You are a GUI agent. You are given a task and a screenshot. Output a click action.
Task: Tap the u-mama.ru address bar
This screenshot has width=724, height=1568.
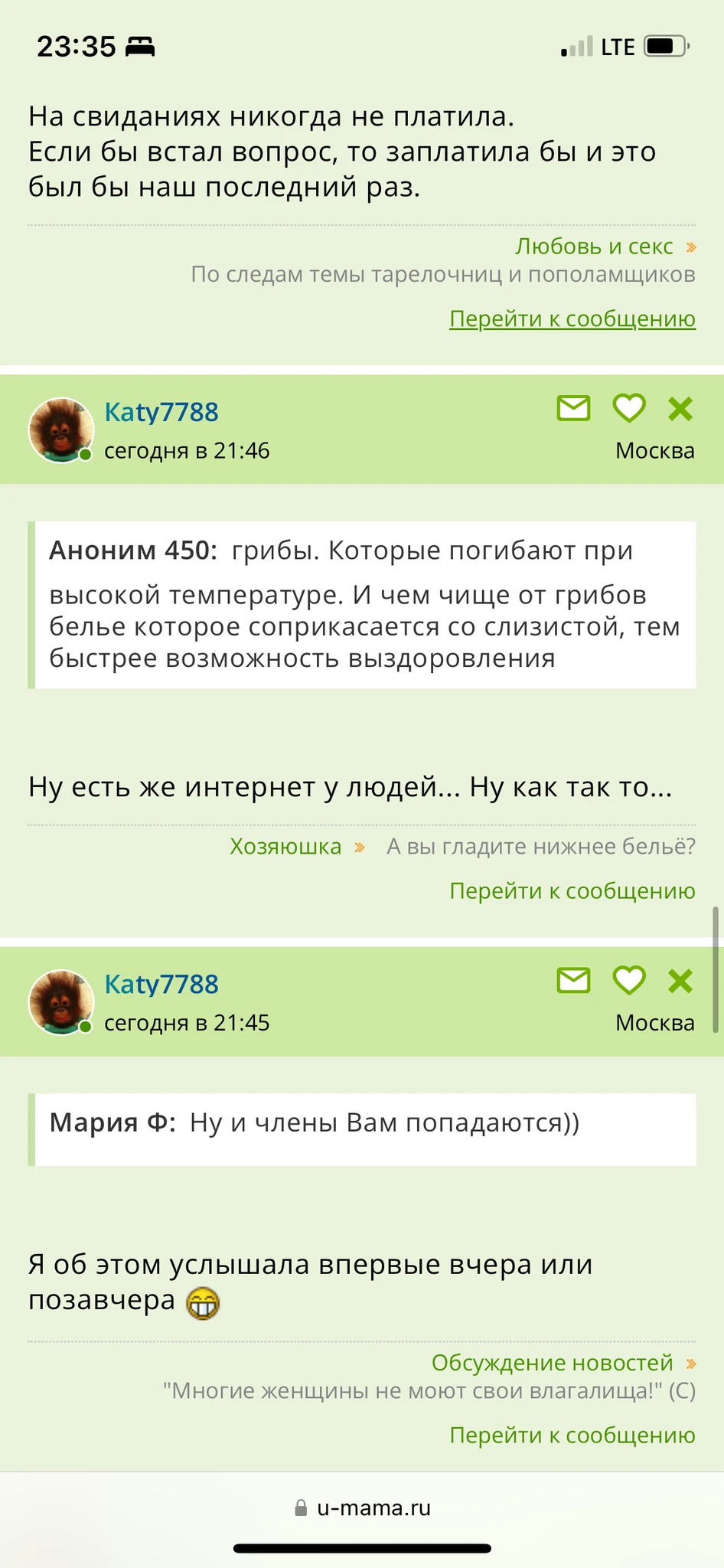tap(362, 1508)
